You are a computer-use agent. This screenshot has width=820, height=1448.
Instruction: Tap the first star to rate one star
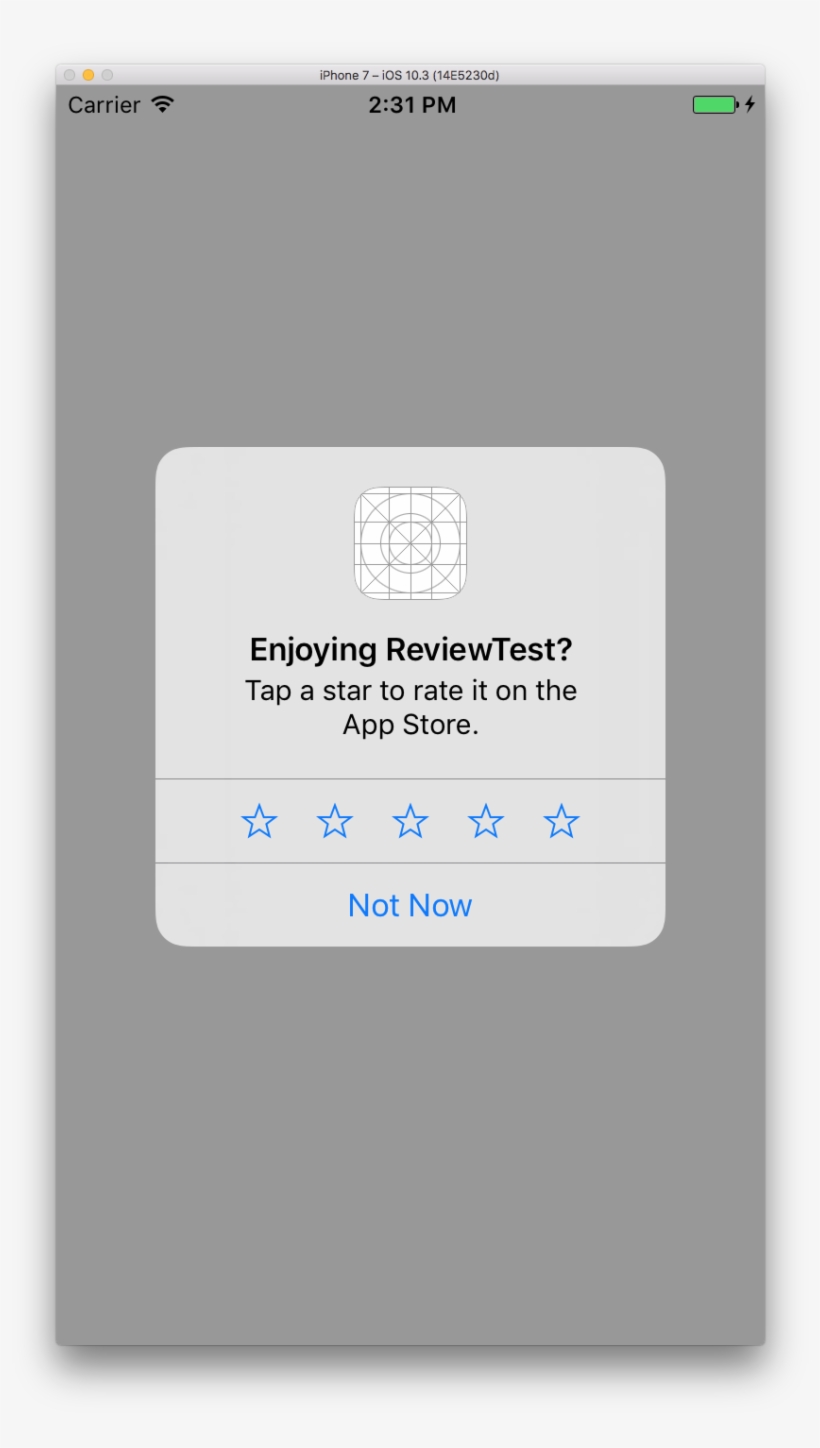click(259, 821)
